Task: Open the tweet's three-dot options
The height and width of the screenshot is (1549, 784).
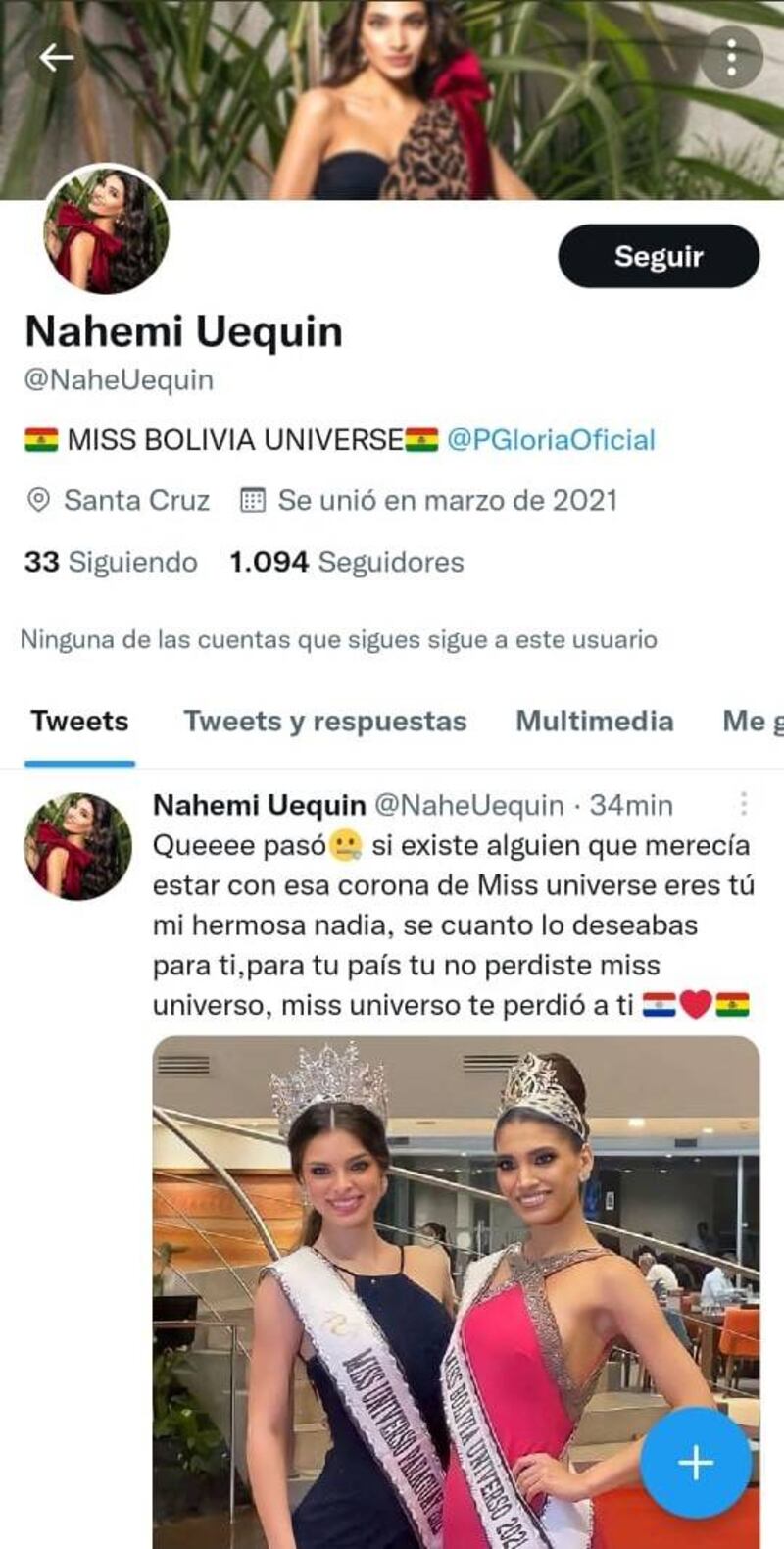Action: coord(744,805)
